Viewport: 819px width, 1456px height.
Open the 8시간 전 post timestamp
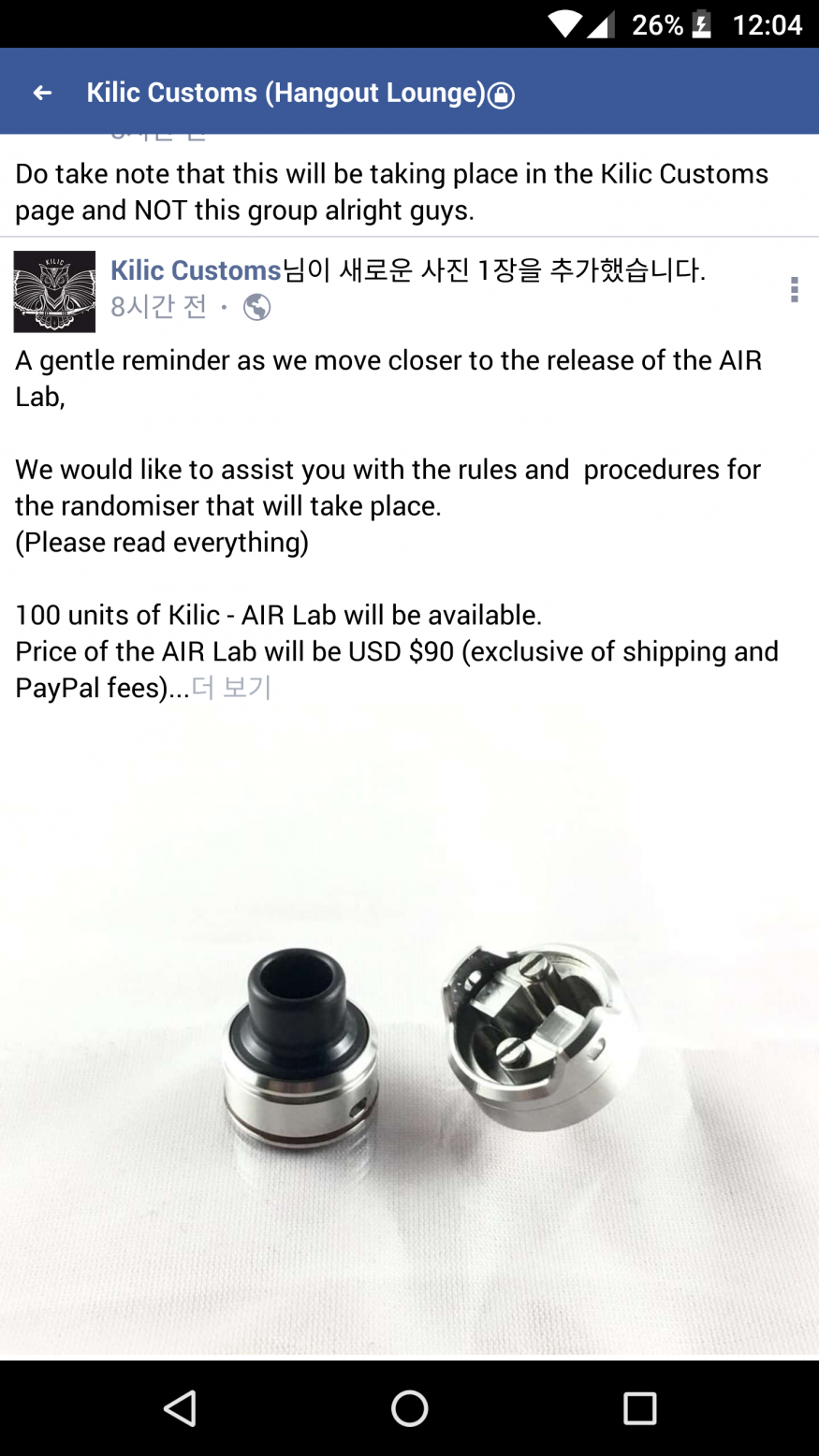pyautogui.click(x=158, y=307)
